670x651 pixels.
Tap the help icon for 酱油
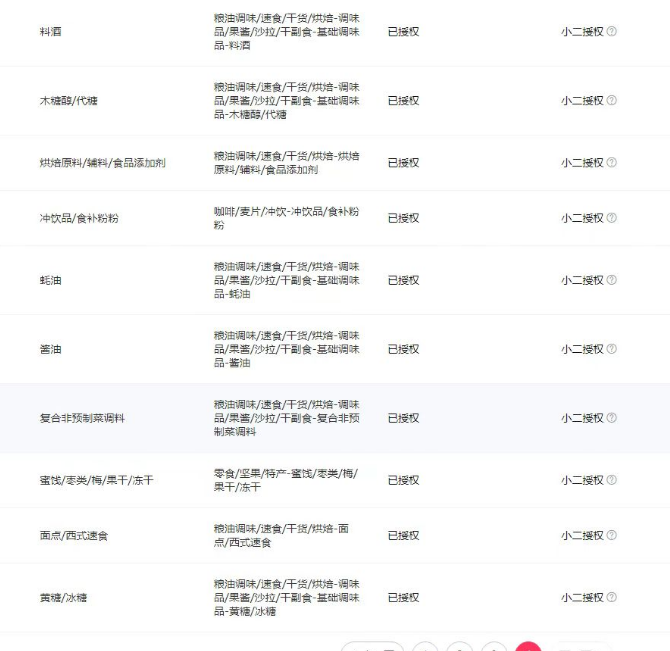click(x=612, y=349)
